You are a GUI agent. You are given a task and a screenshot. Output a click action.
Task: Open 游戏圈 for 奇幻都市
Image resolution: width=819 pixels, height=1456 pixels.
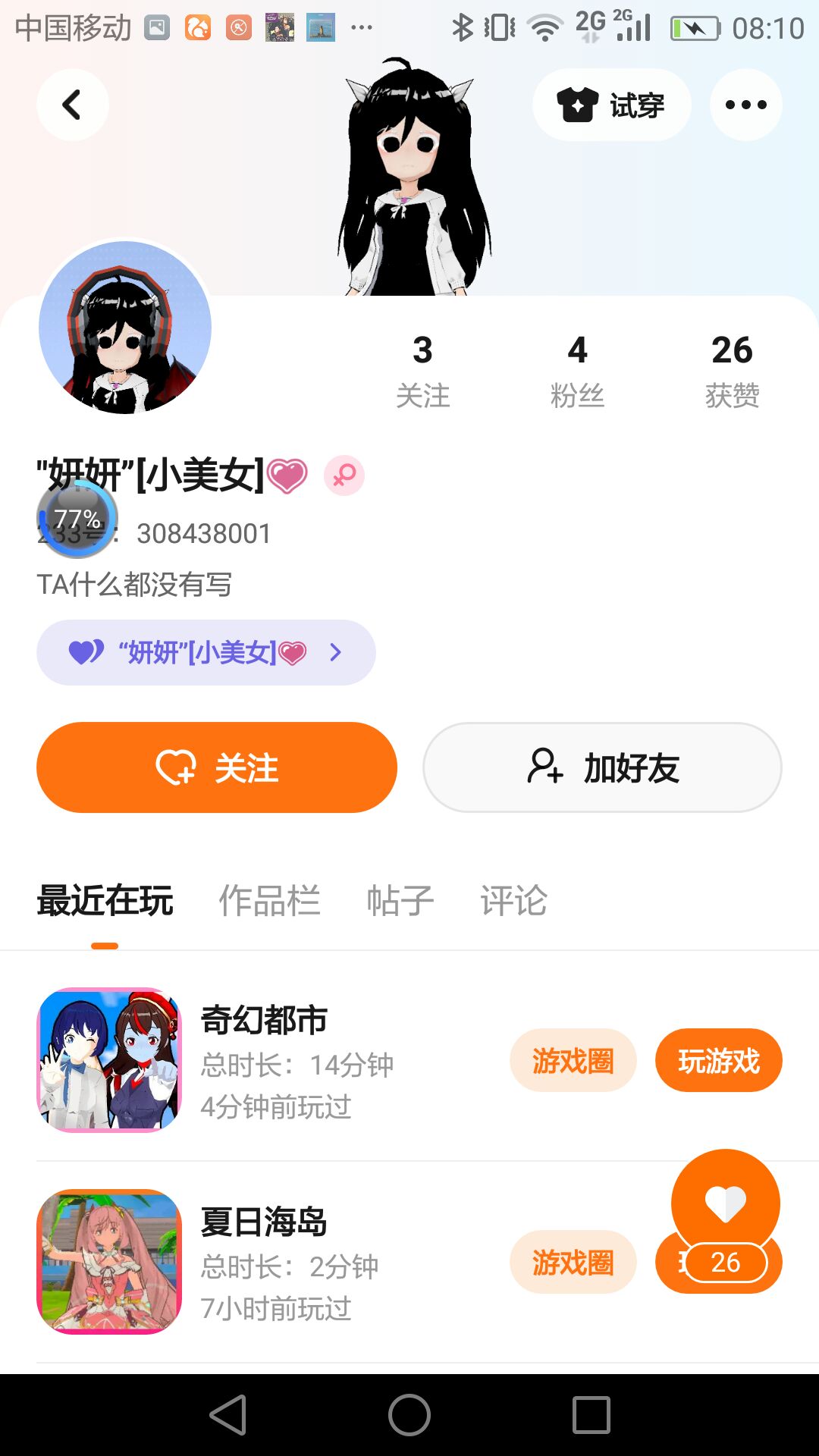(573, 1060)
